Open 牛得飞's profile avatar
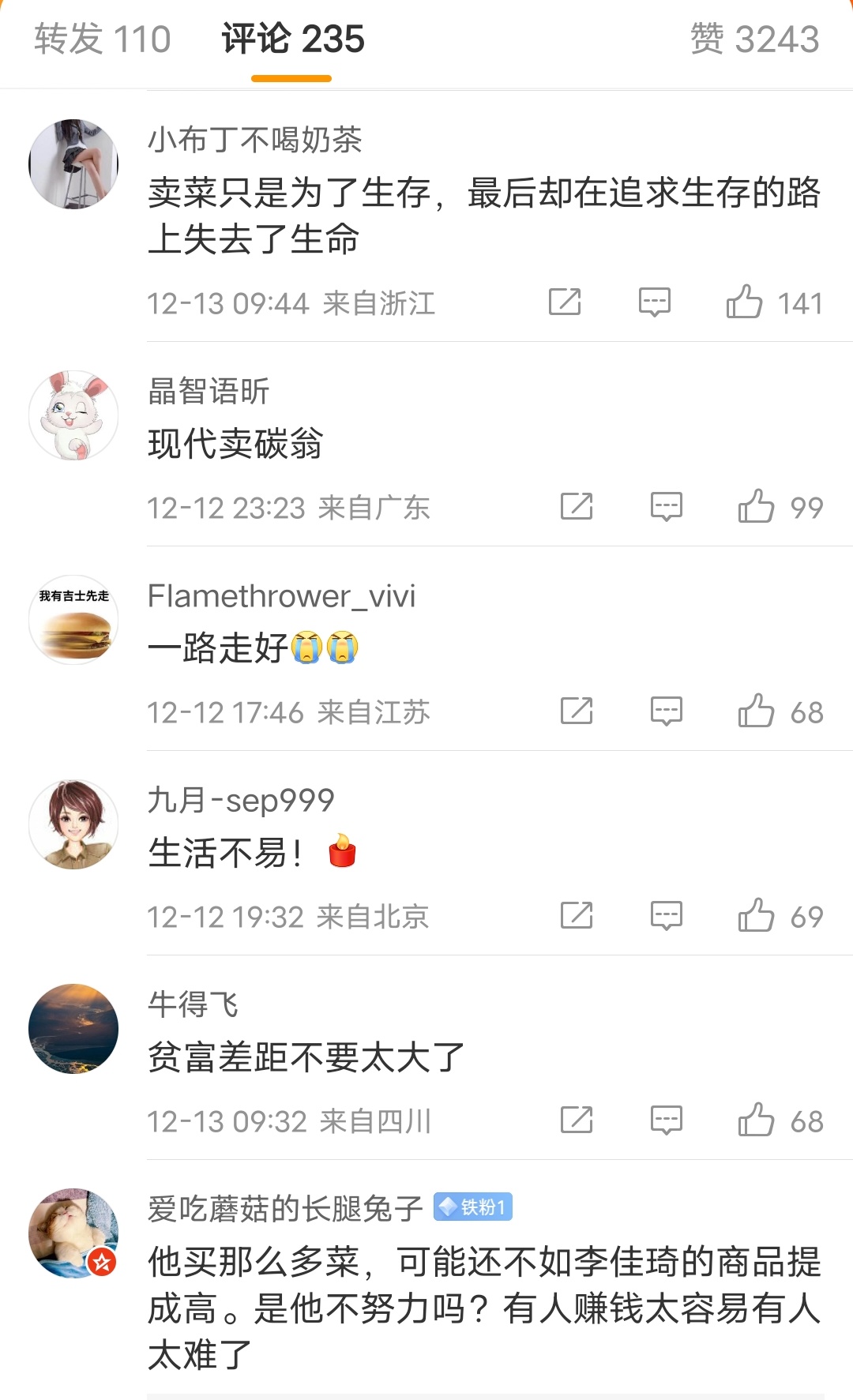This screenshot has height=1400, width=853. [x=73, y=1029]
